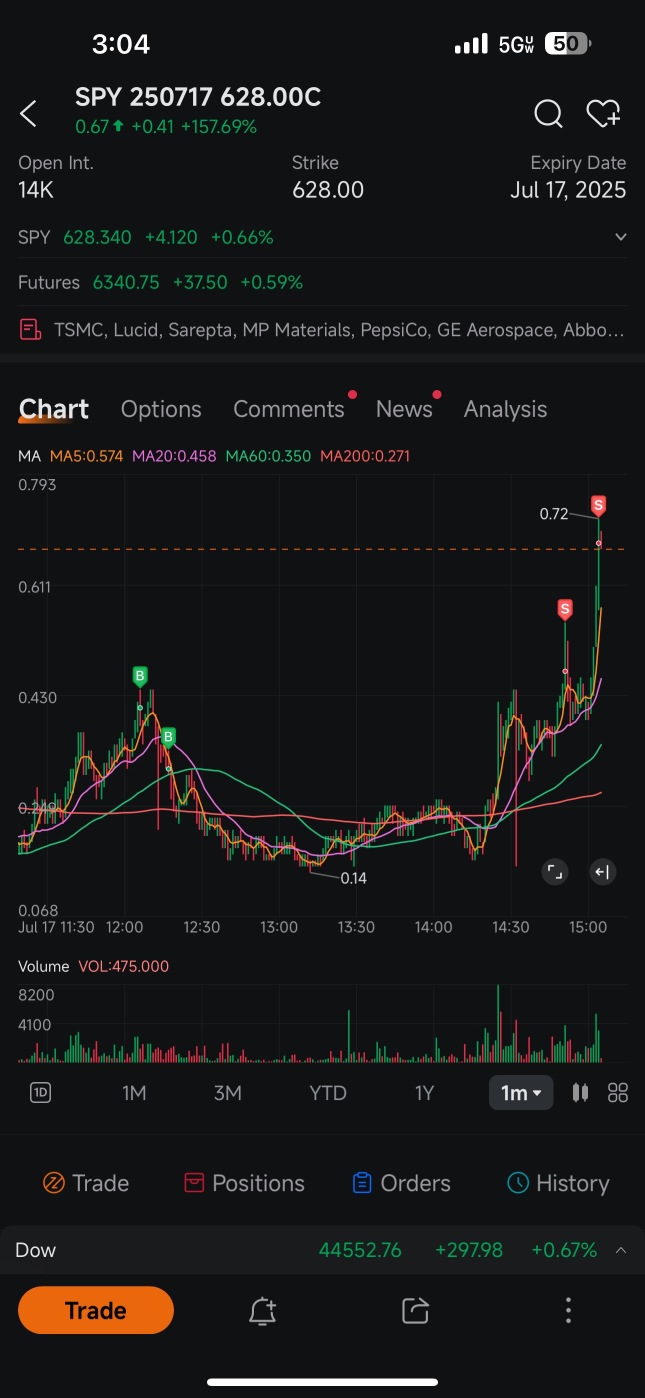This screenshot has height=1398, width=645.
Task: Open the 1m interval dropdown
Action: pos(520,1093)
